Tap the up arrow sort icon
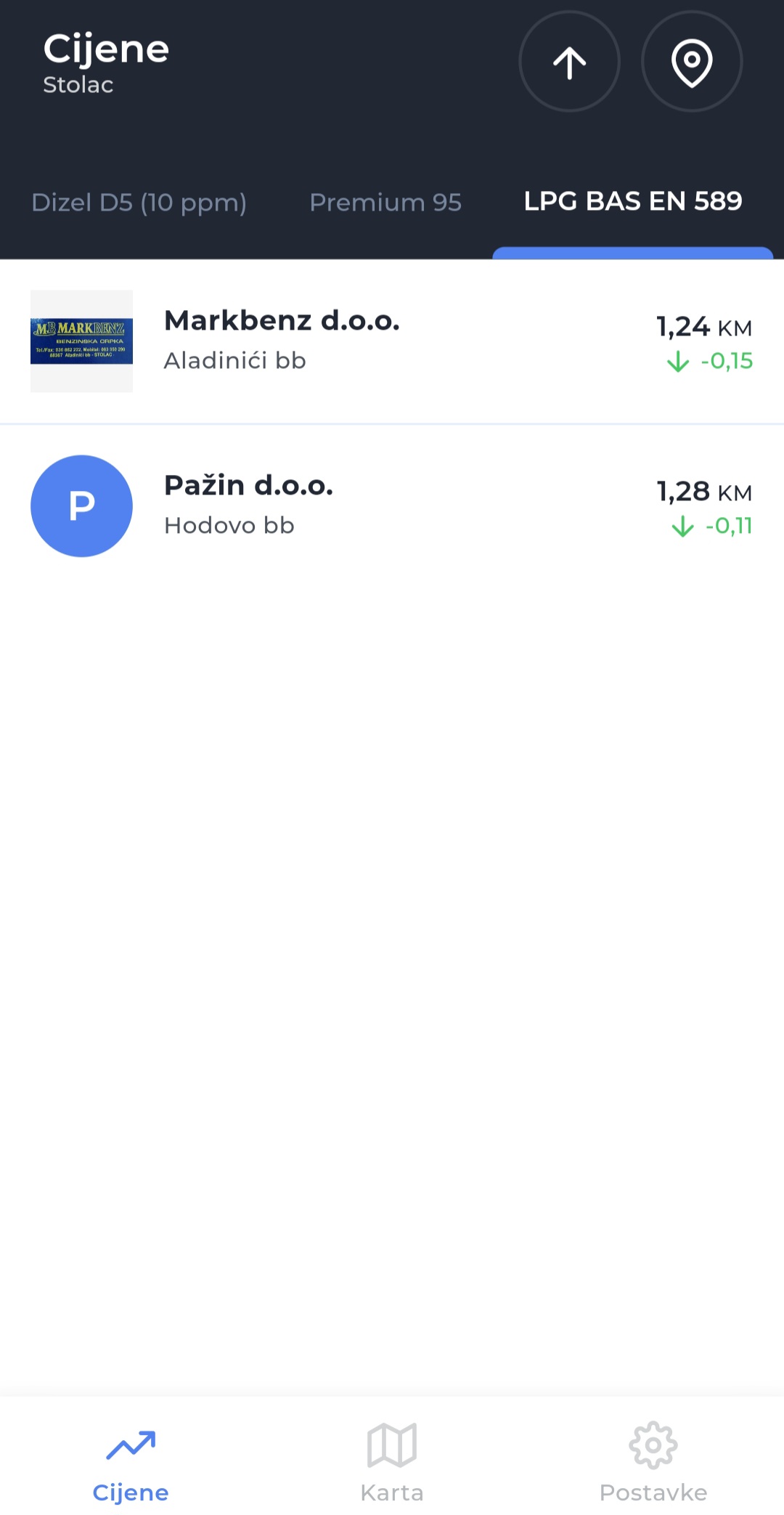Screen dimensions: 784x1515 pos(569,62)
